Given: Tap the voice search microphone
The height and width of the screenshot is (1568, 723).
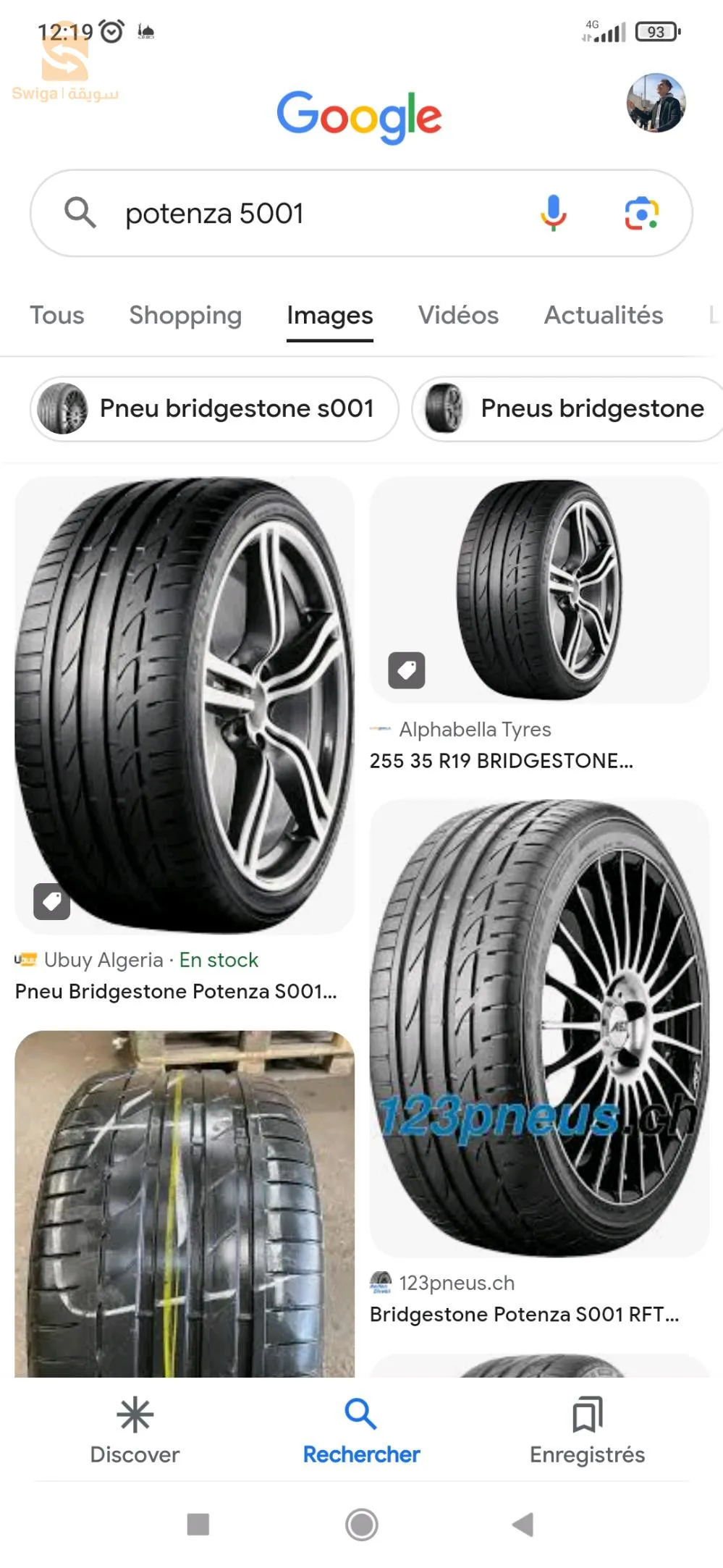Looking at the screenshot, I should pos(553,213).
